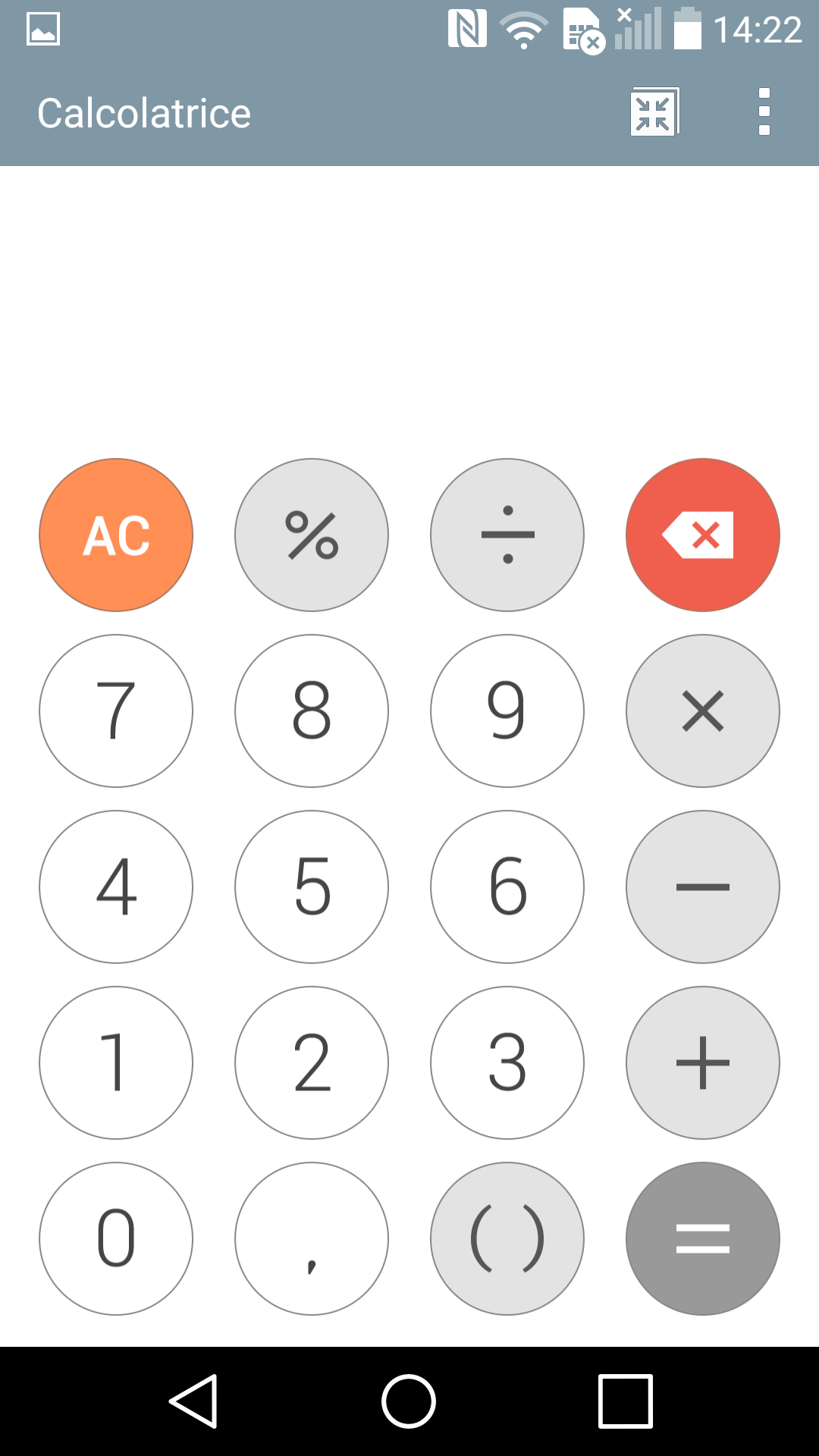Tap the equals key to calculate
The image size is (819, 1456).
pyautogui.click(x=703, y=1239)
